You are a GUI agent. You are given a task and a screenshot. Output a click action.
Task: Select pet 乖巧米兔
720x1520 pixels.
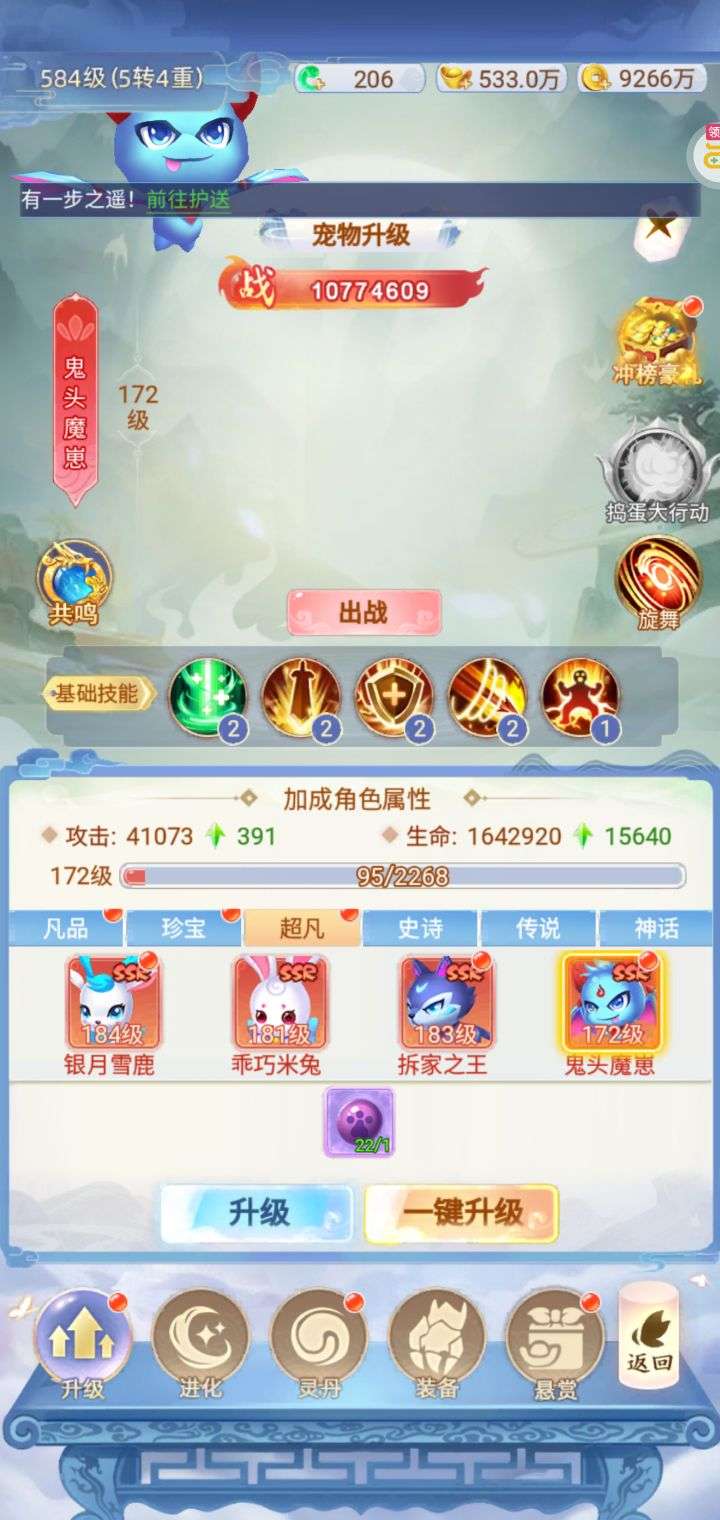(x=281, y=1014)
